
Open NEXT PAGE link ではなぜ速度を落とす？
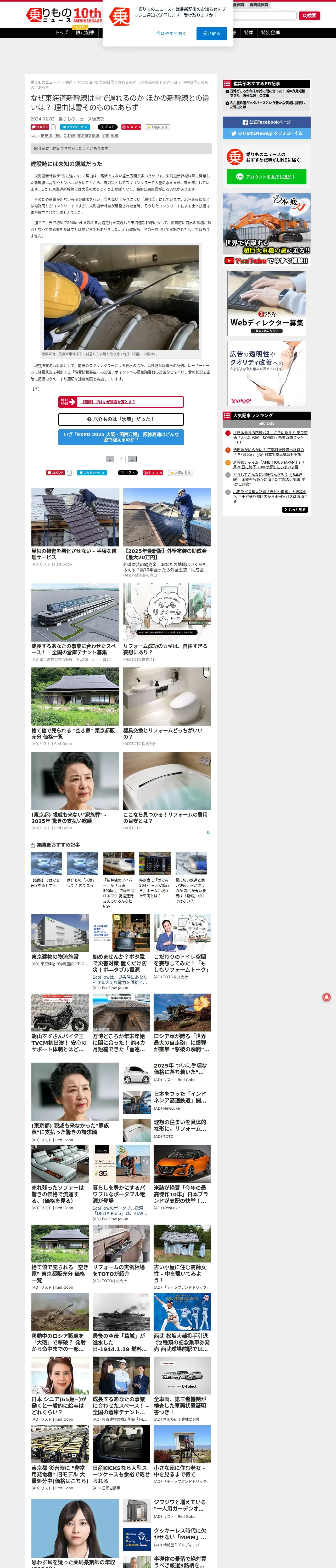click(121, 402)
